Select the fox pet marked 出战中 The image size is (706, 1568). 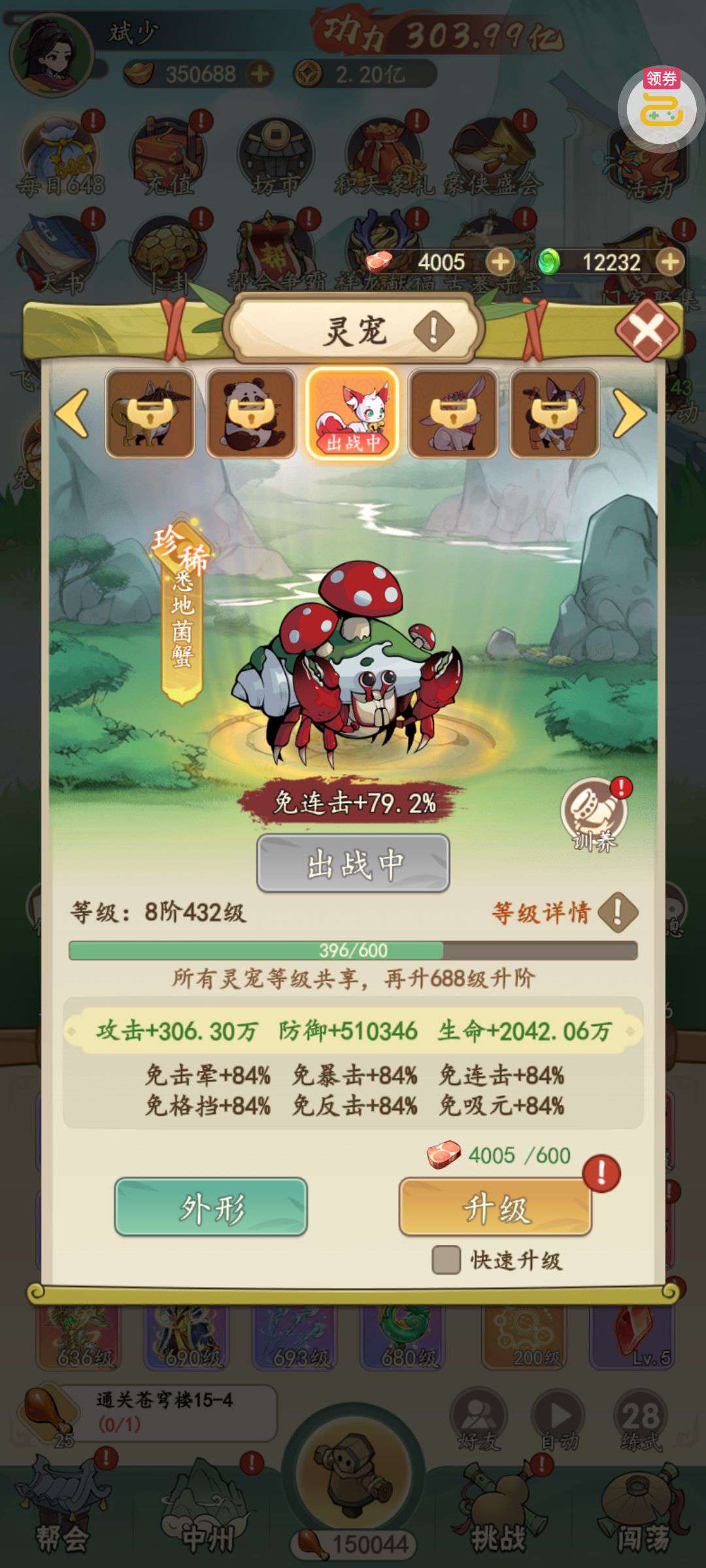point(353,413)
